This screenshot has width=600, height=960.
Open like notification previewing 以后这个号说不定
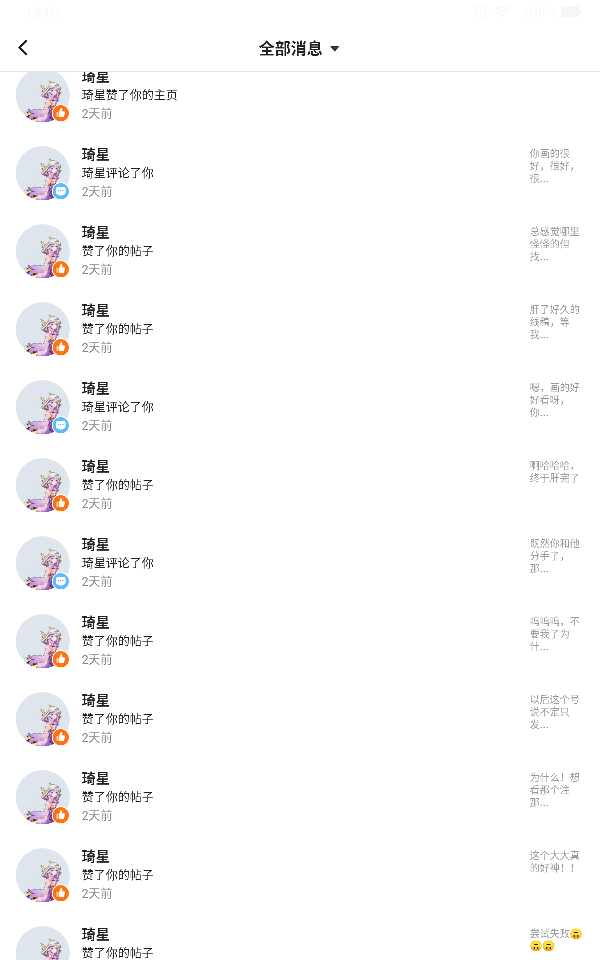[300, 719]
